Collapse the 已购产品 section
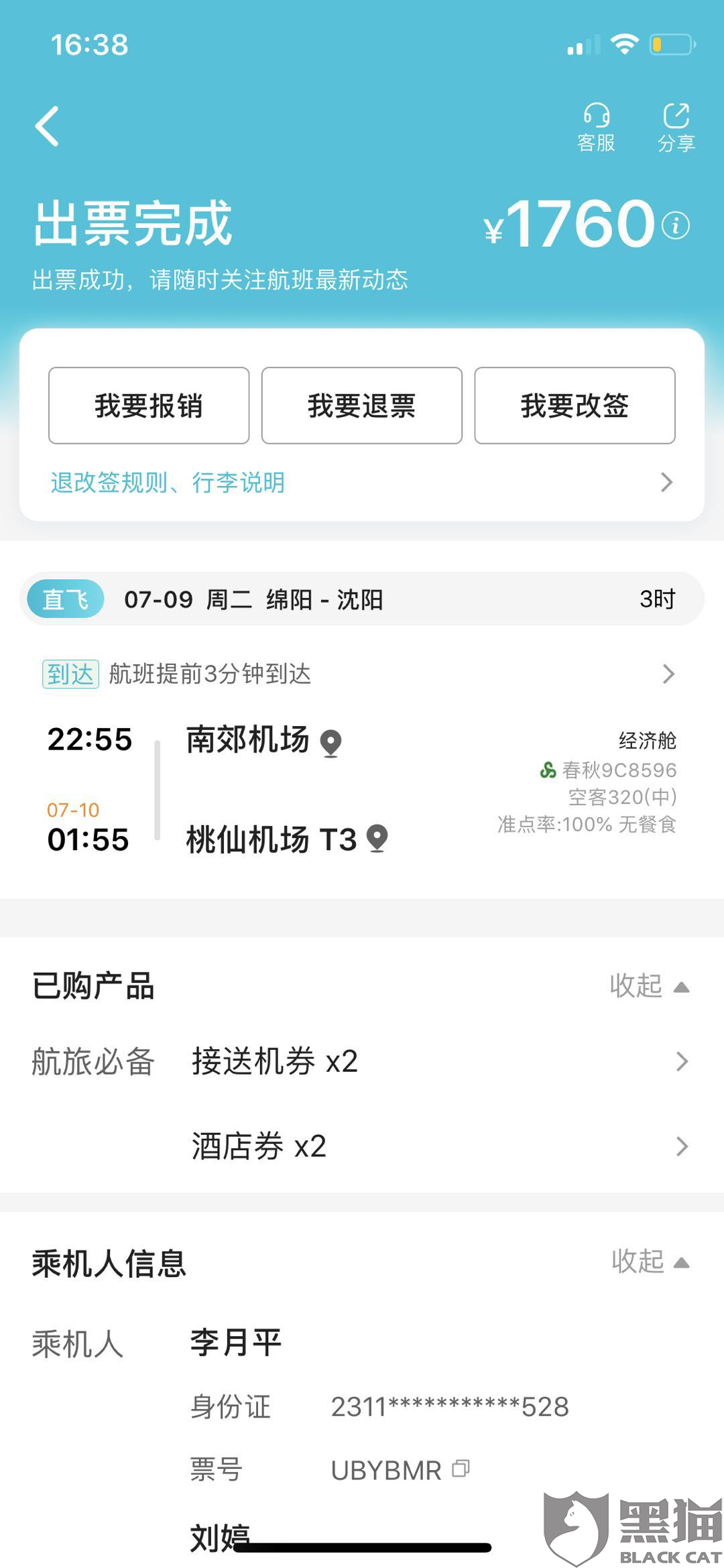The width and height of the screenshot is (724, 1568). pyautogui.click(x=649, y=986)
